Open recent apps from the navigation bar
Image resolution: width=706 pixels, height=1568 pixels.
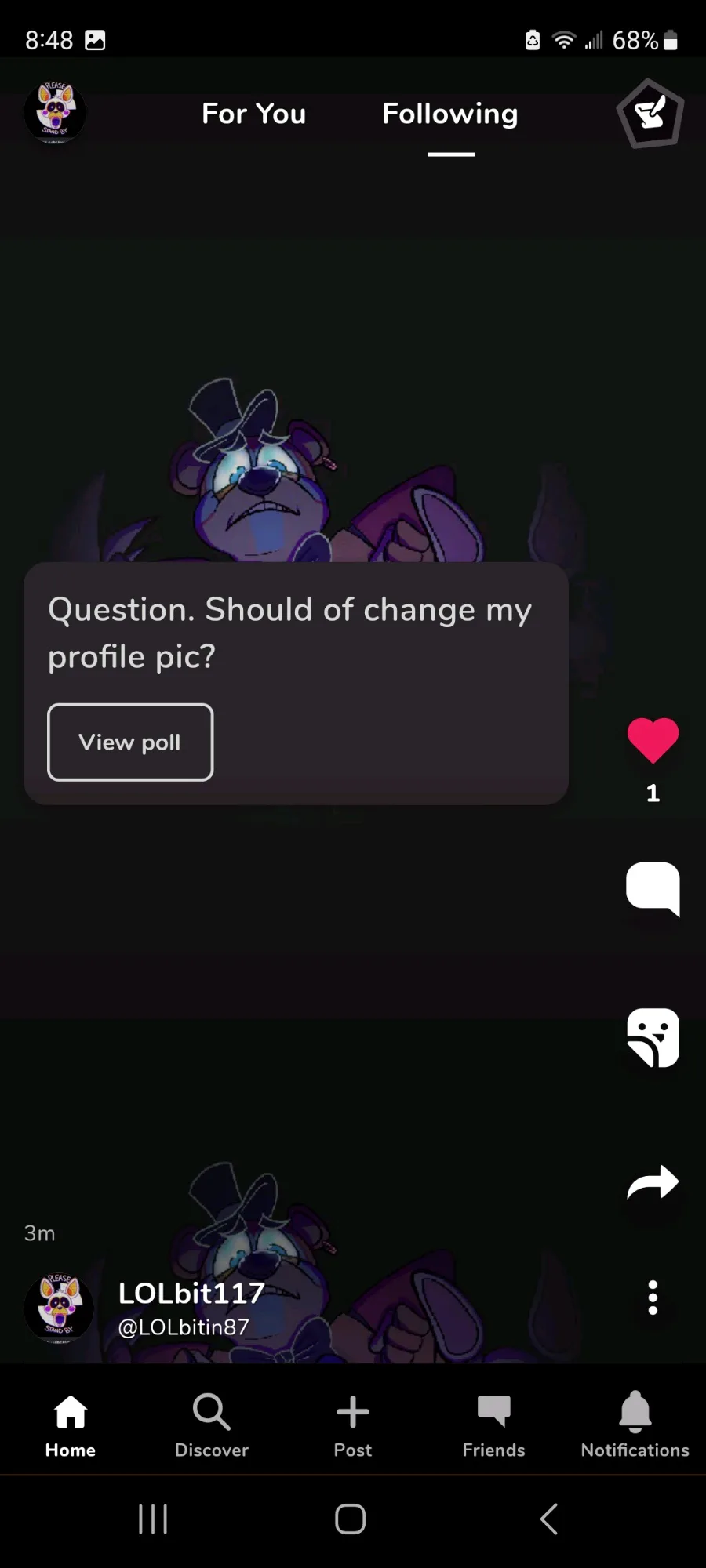[153, 1519]
